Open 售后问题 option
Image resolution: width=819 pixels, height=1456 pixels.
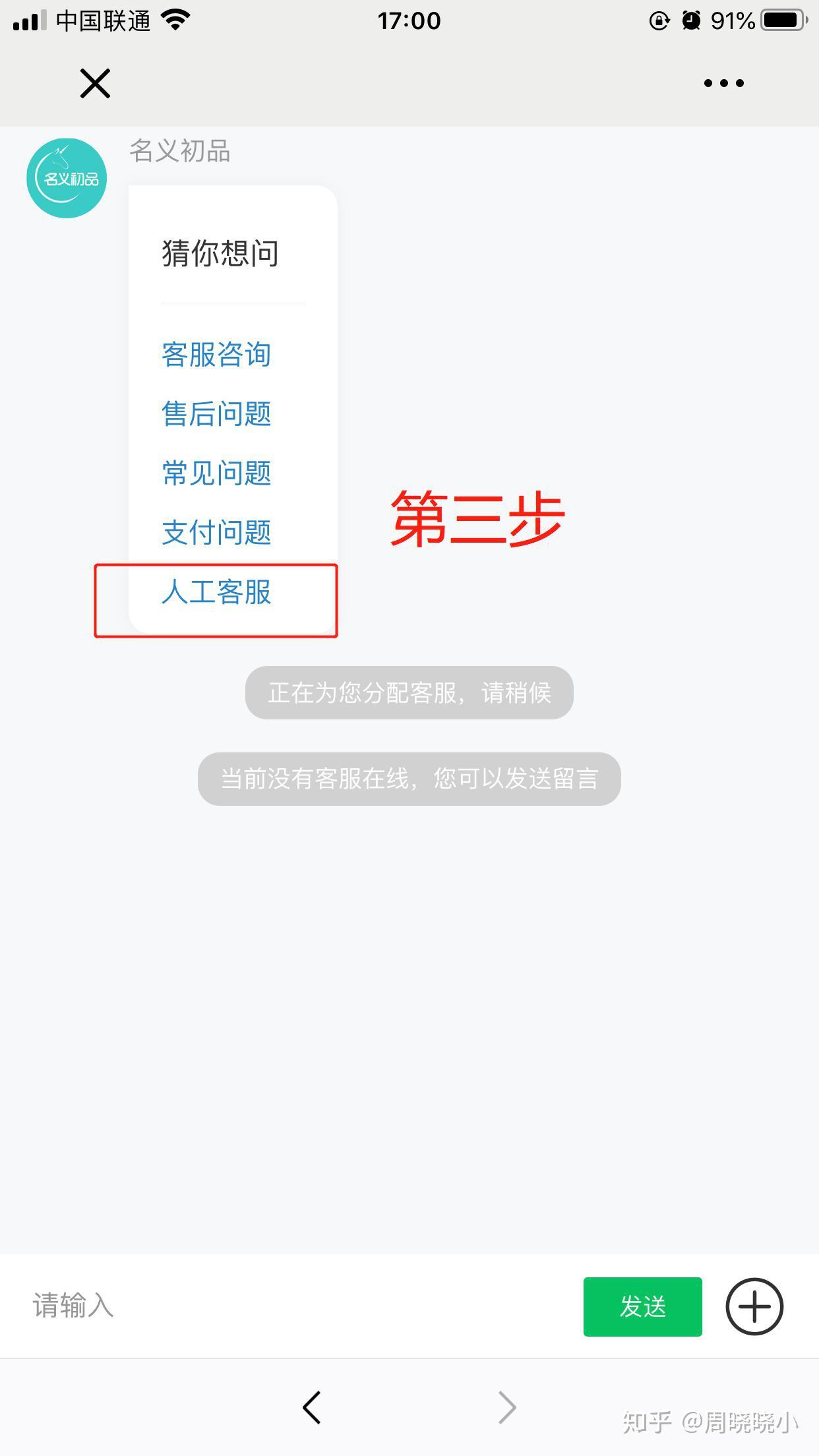click(216, 413)
